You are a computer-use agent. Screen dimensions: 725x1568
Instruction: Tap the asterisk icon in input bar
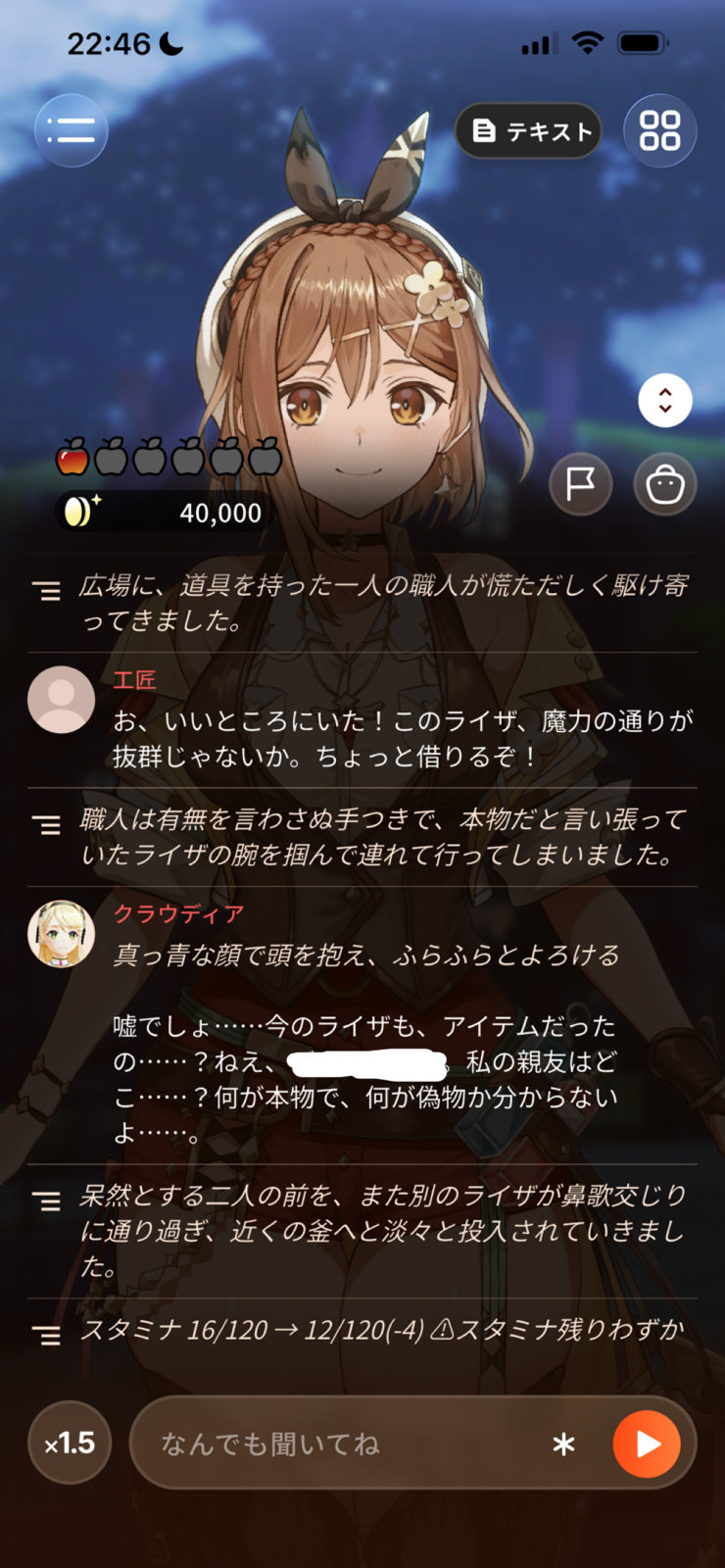point(563,1444)
